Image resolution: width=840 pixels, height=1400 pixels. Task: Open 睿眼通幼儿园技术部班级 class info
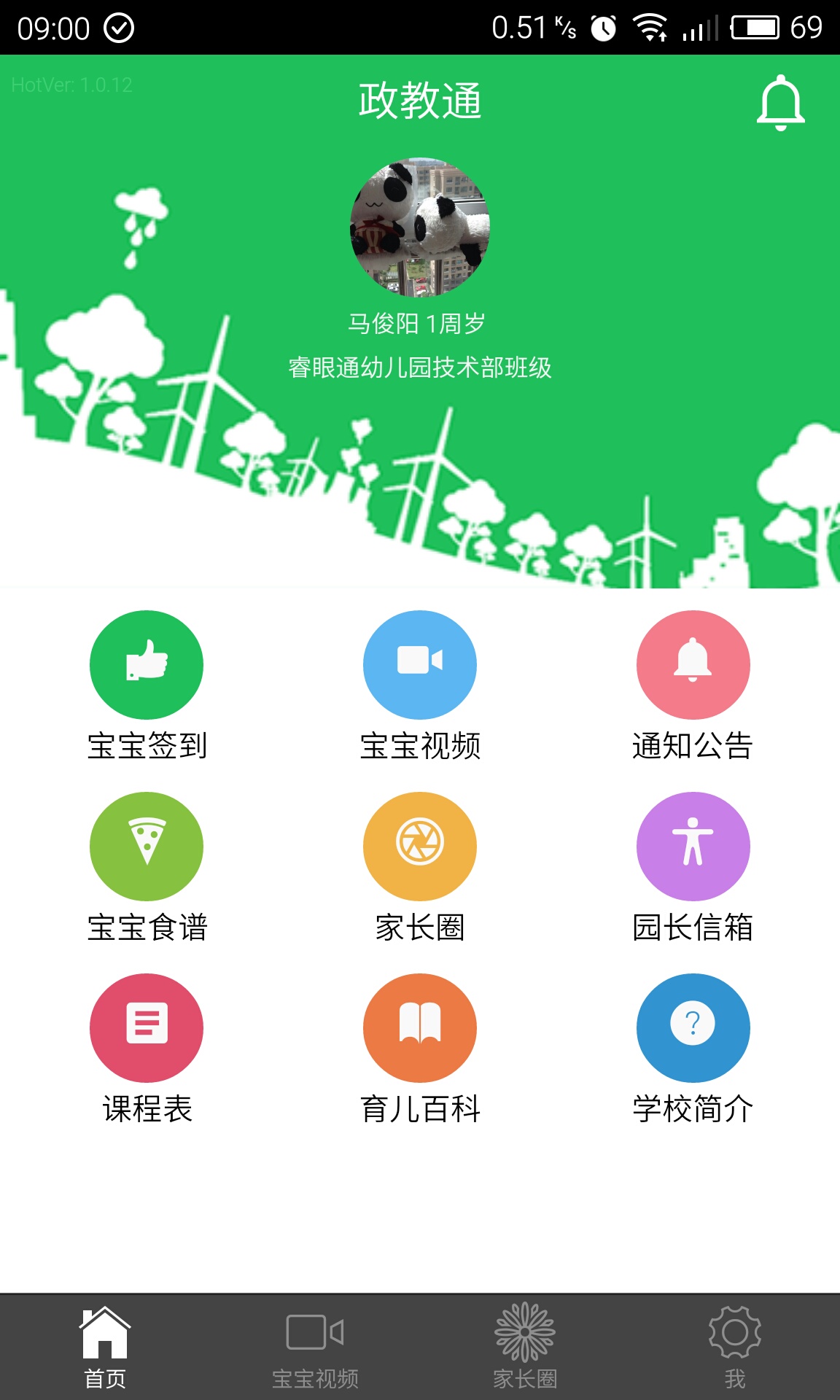point(419,368)
